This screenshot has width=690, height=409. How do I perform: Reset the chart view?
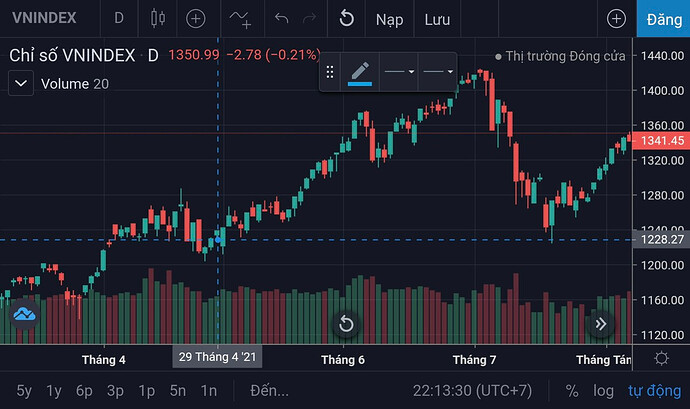[x=346, y=323]
